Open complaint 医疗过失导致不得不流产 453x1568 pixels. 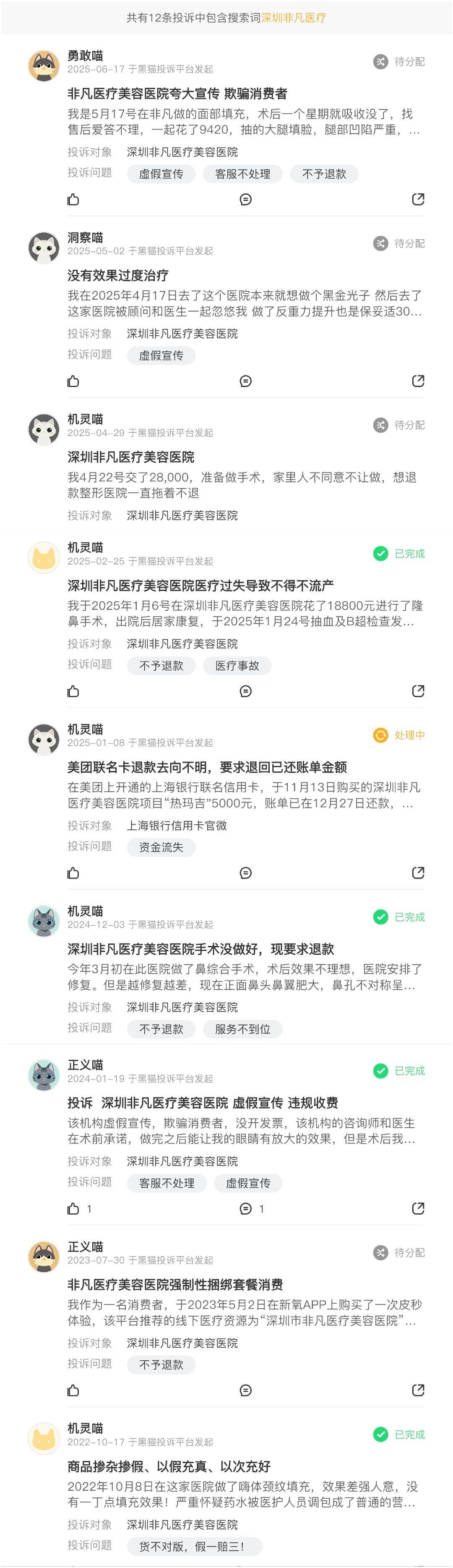click(200, 585)
